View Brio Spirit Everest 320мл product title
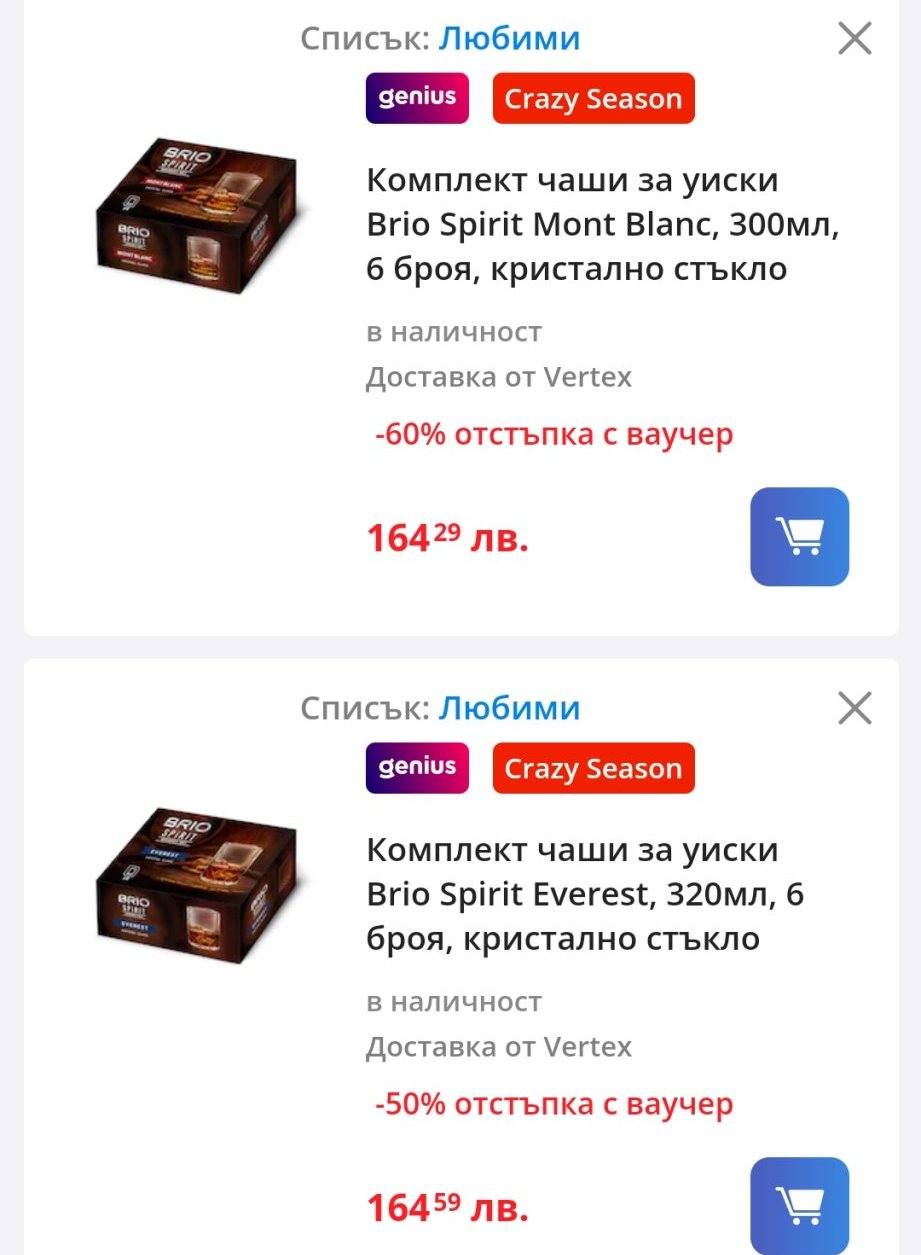 click(585, 895)
